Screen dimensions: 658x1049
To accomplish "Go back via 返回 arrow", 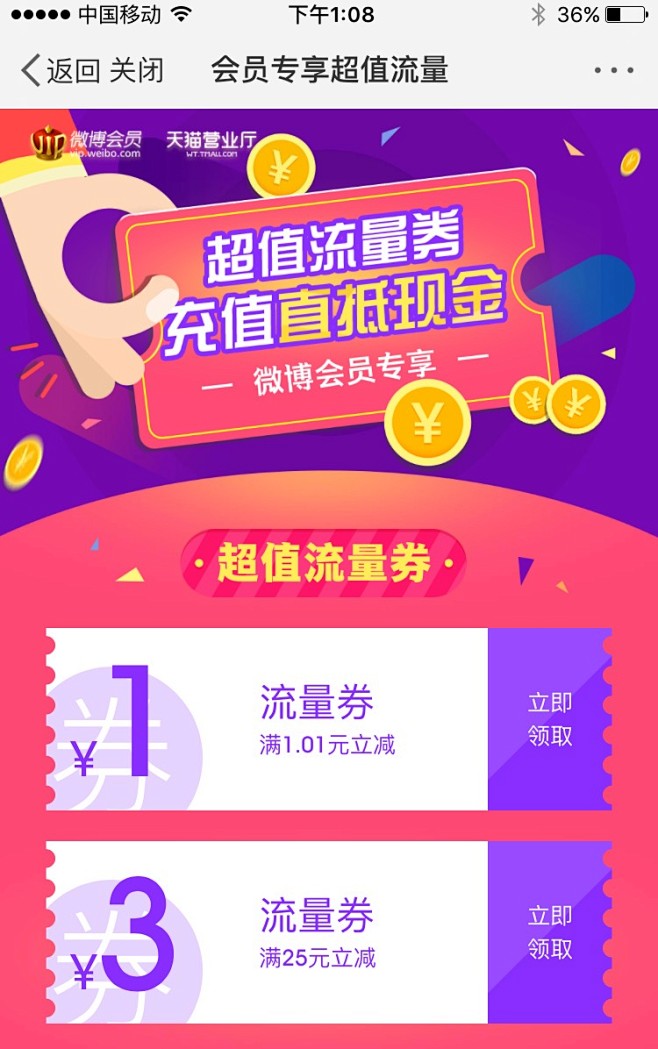I will [58, 70].
